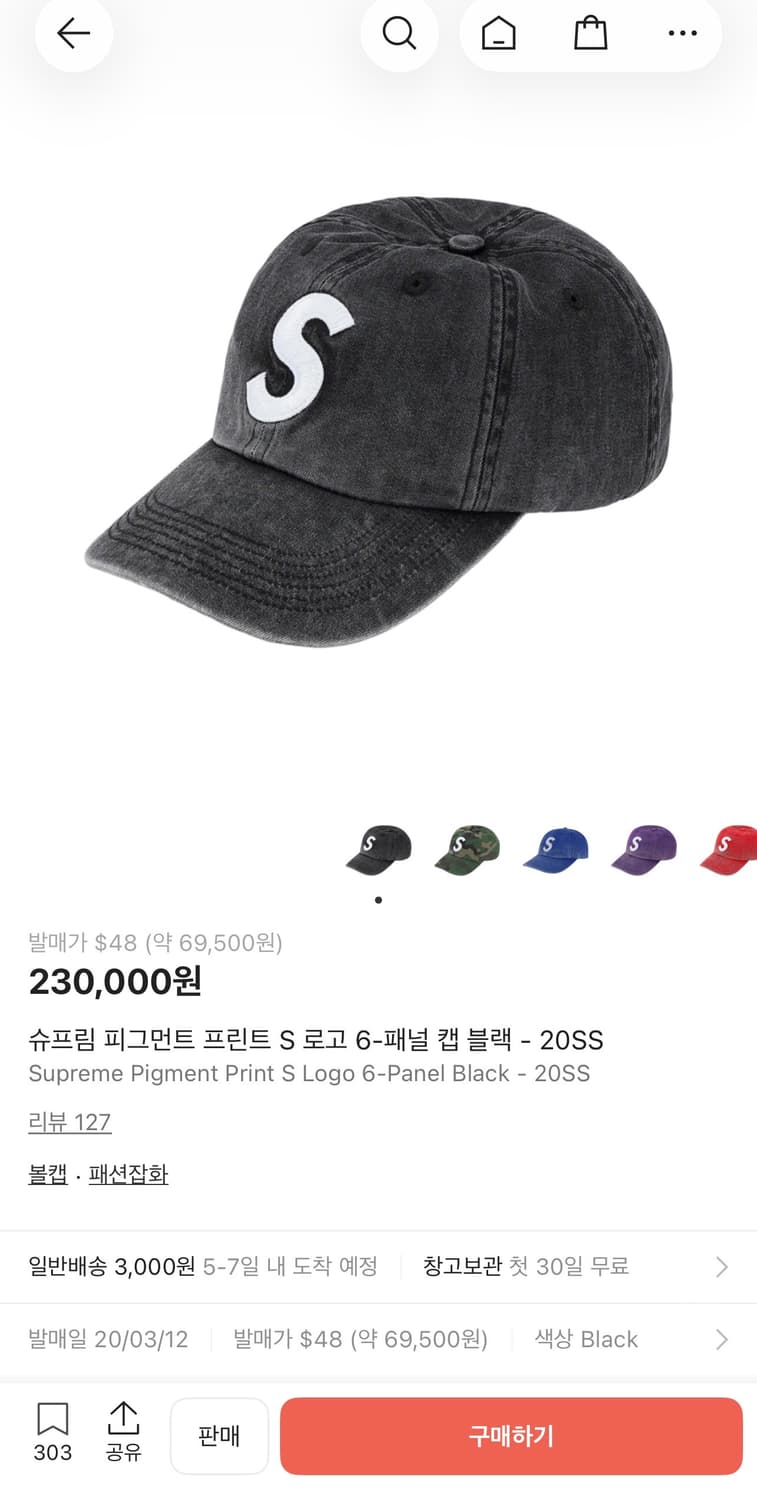Open the 패션잡화 category link
The height and width of the screenshot is (1500, 757).
tap(129, 1176)
